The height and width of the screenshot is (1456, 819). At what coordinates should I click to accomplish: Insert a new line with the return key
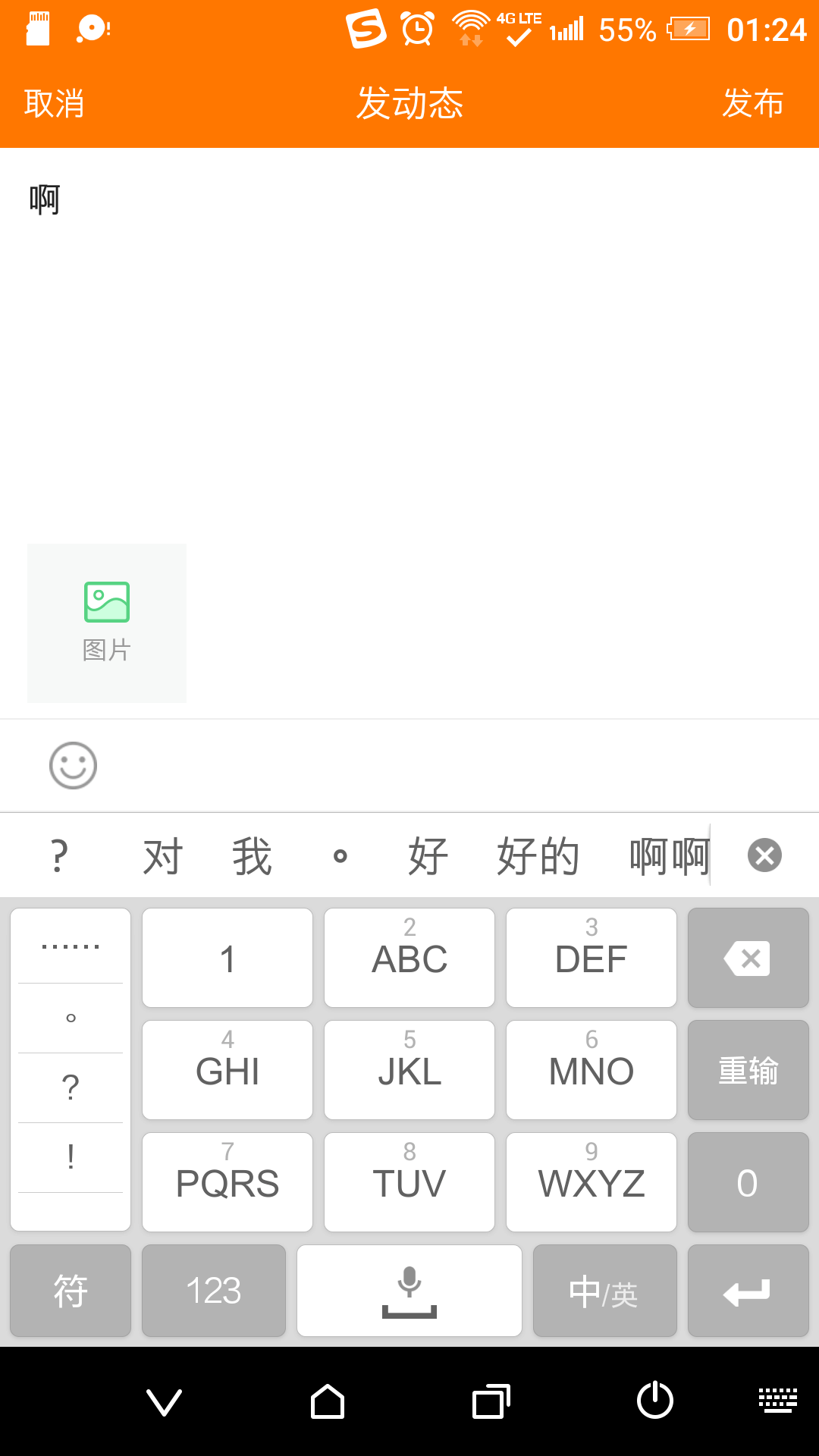click(x=748, y=1291)
